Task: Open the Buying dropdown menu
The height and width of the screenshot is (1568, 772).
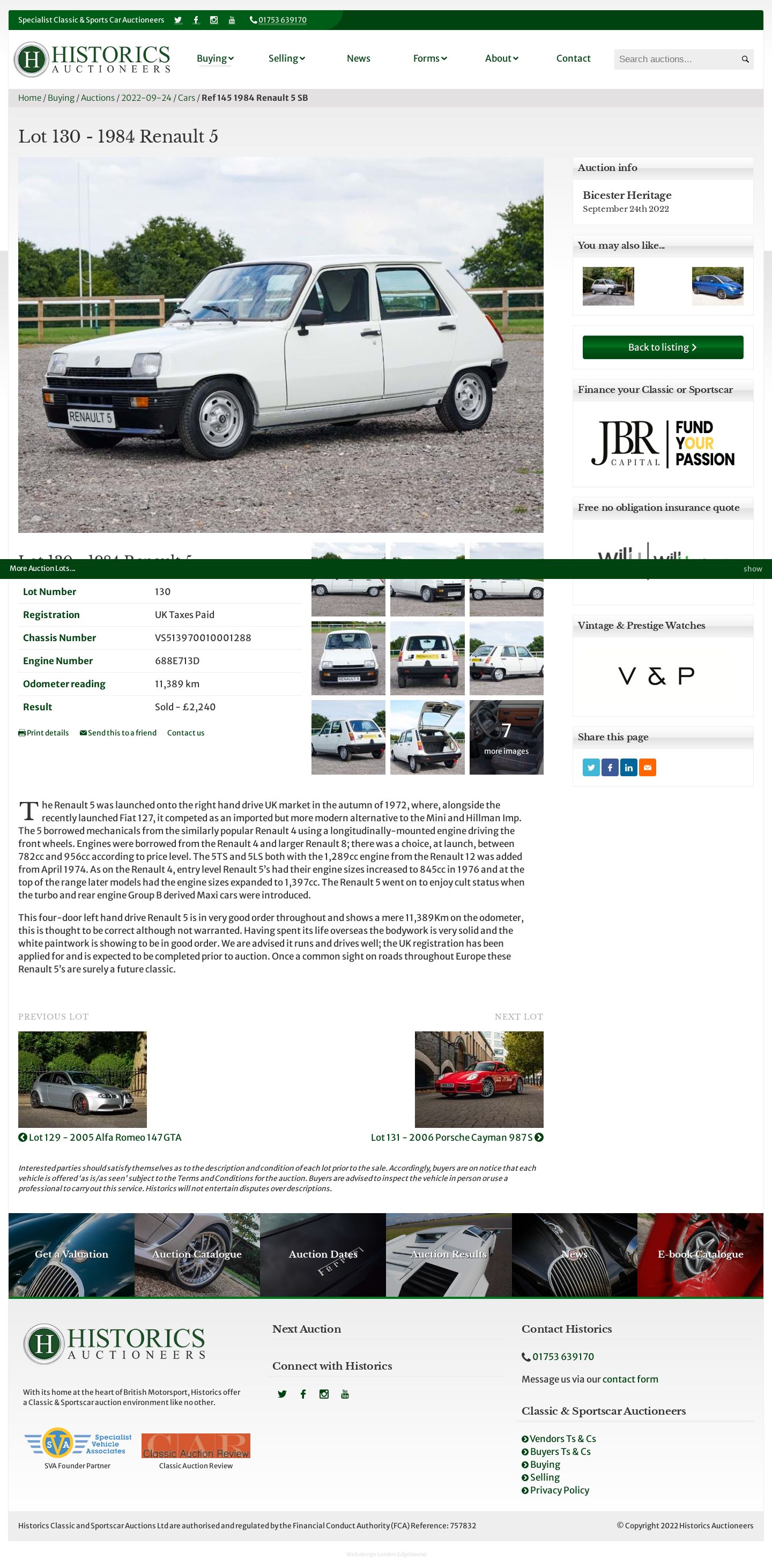Action: coord(214,58)
